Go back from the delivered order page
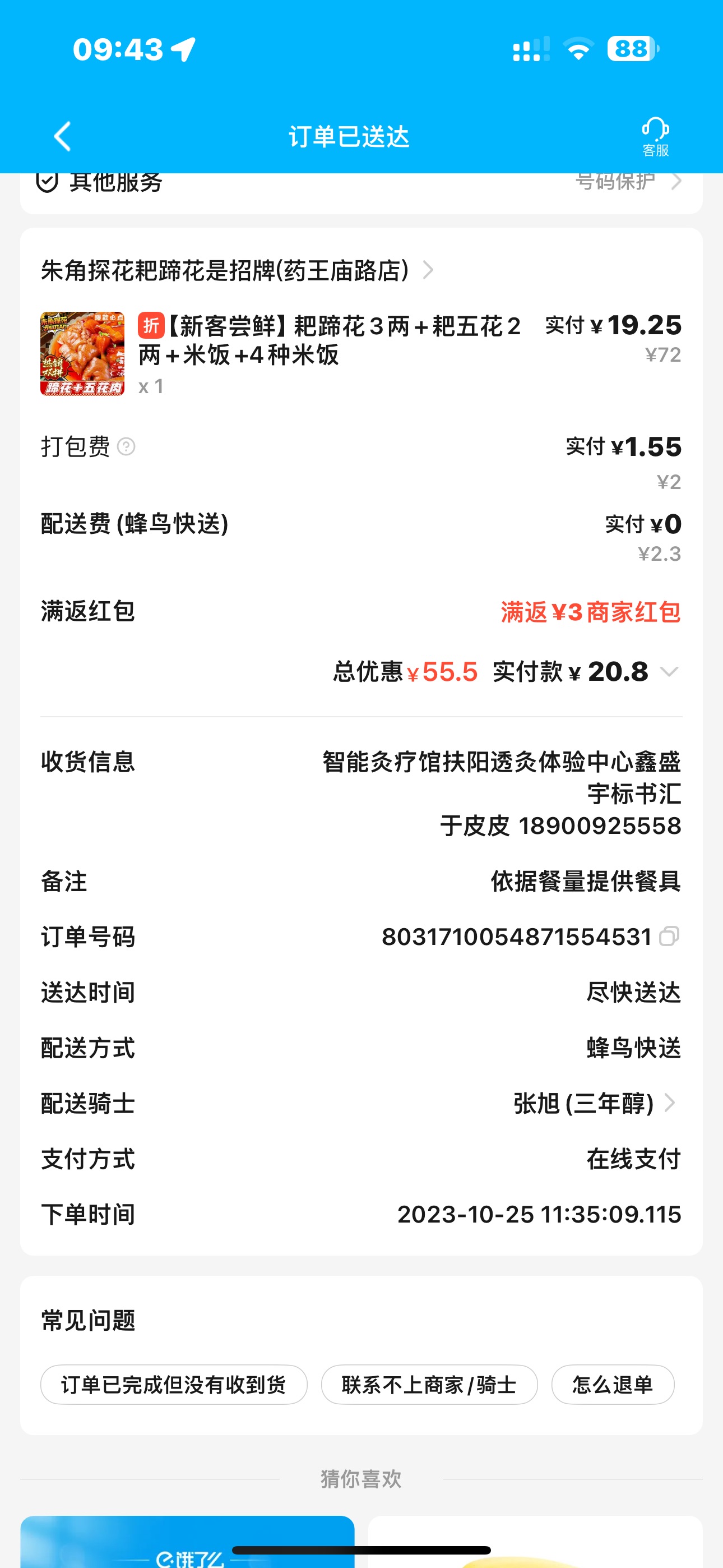Screen dimensions: 723x1568 (x=63, y=136)
